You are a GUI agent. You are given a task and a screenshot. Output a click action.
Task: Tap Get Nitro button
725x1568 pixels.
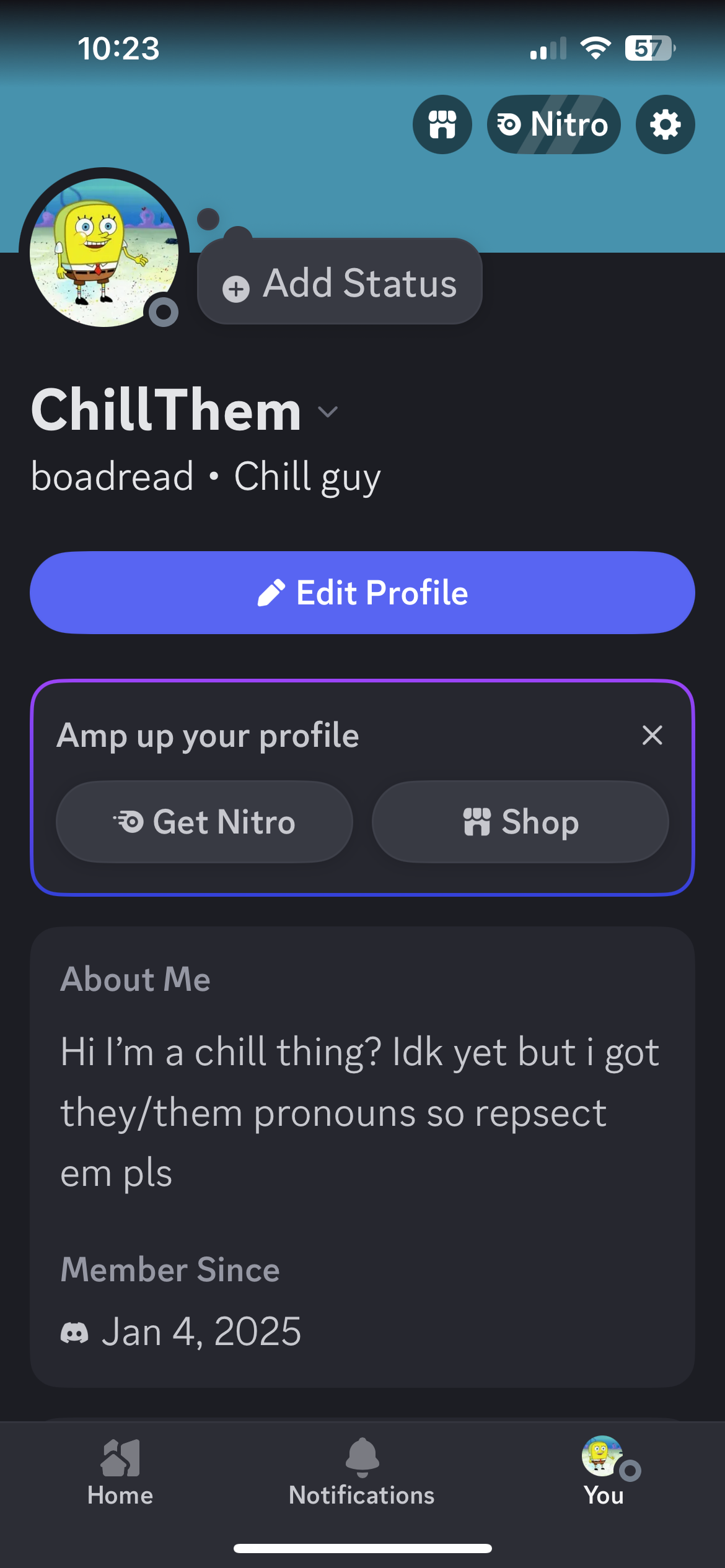pos(204,822)
